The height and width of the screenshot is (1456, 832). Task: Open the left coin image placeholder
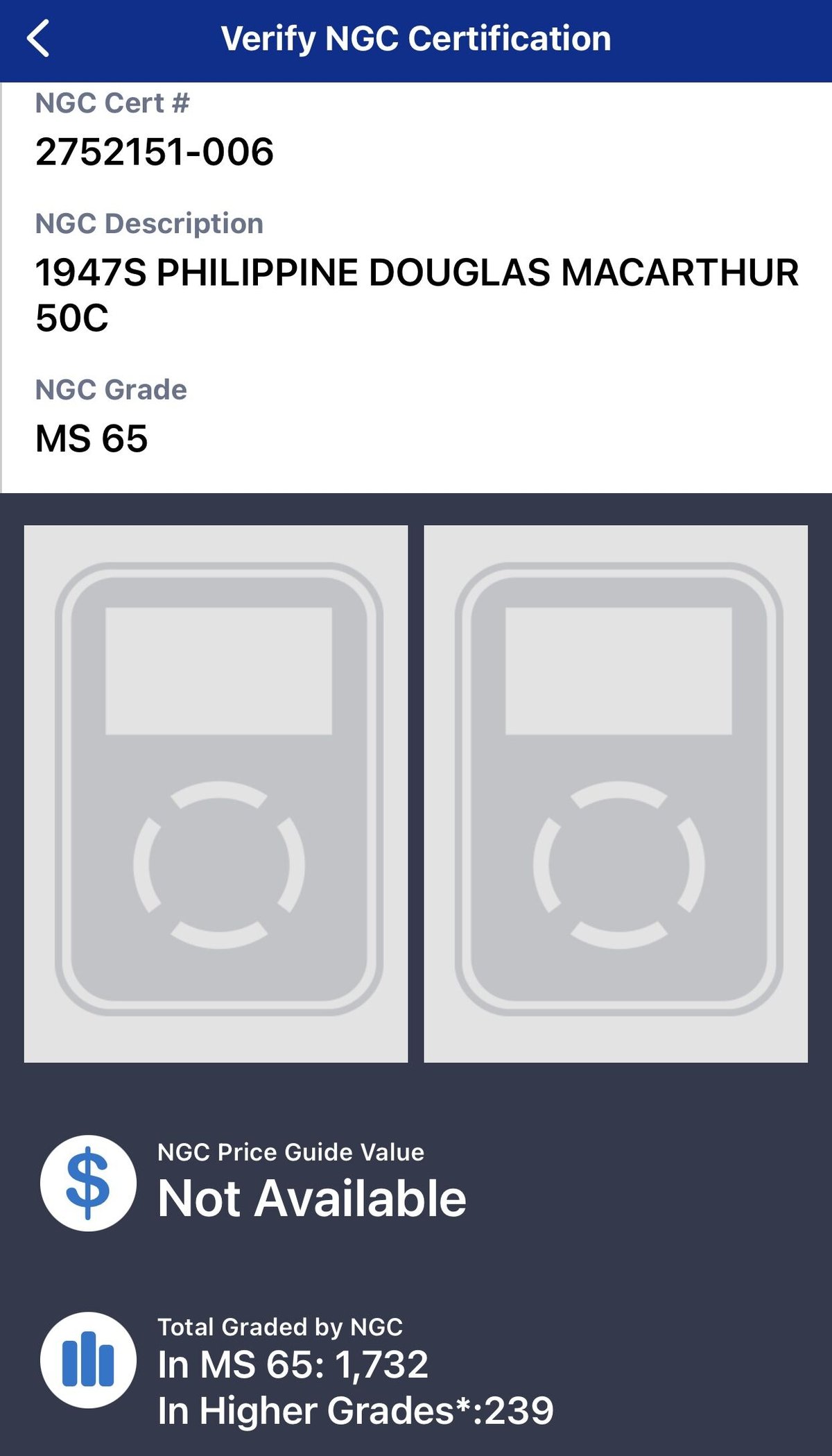tap(216, 793)
